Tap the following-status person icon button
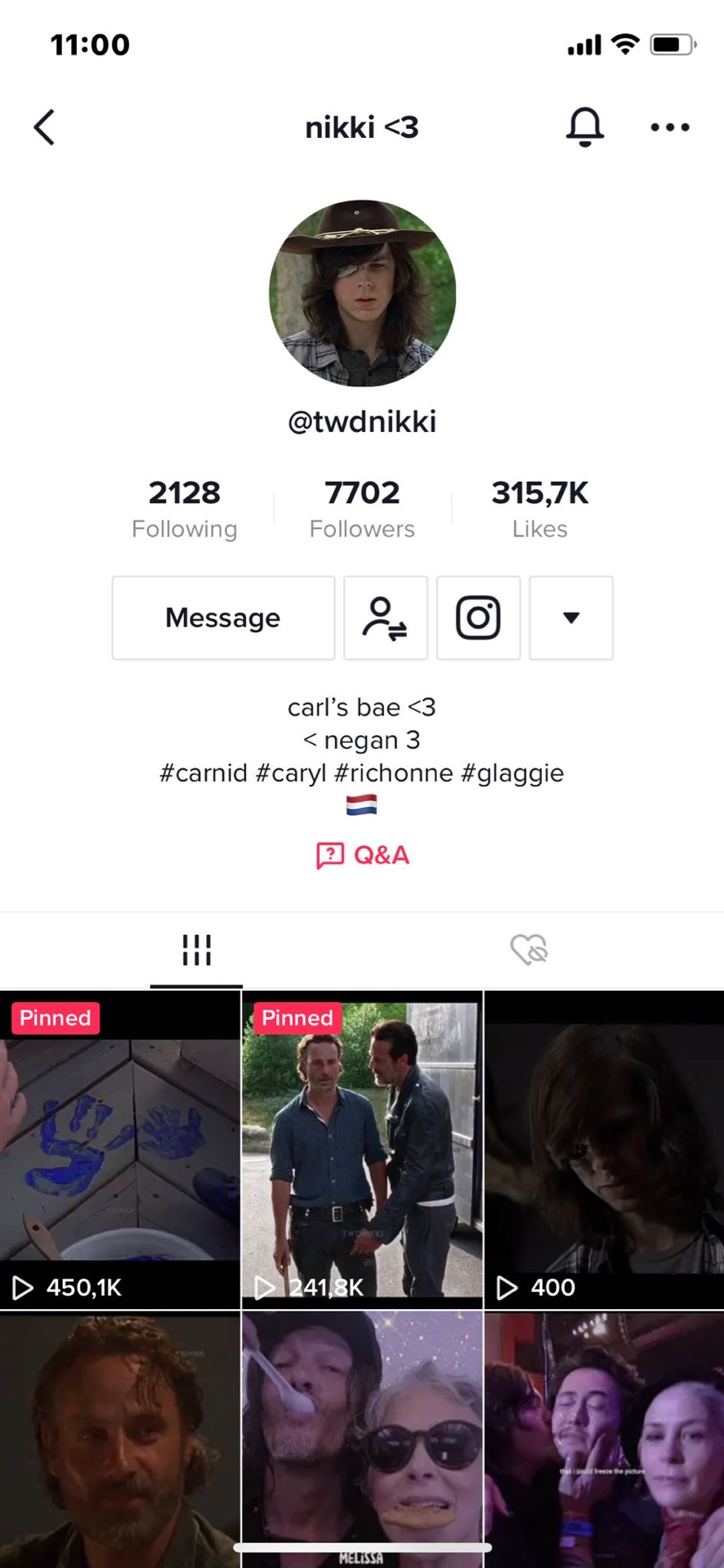Screen dimensions: 724x1568 386,617
